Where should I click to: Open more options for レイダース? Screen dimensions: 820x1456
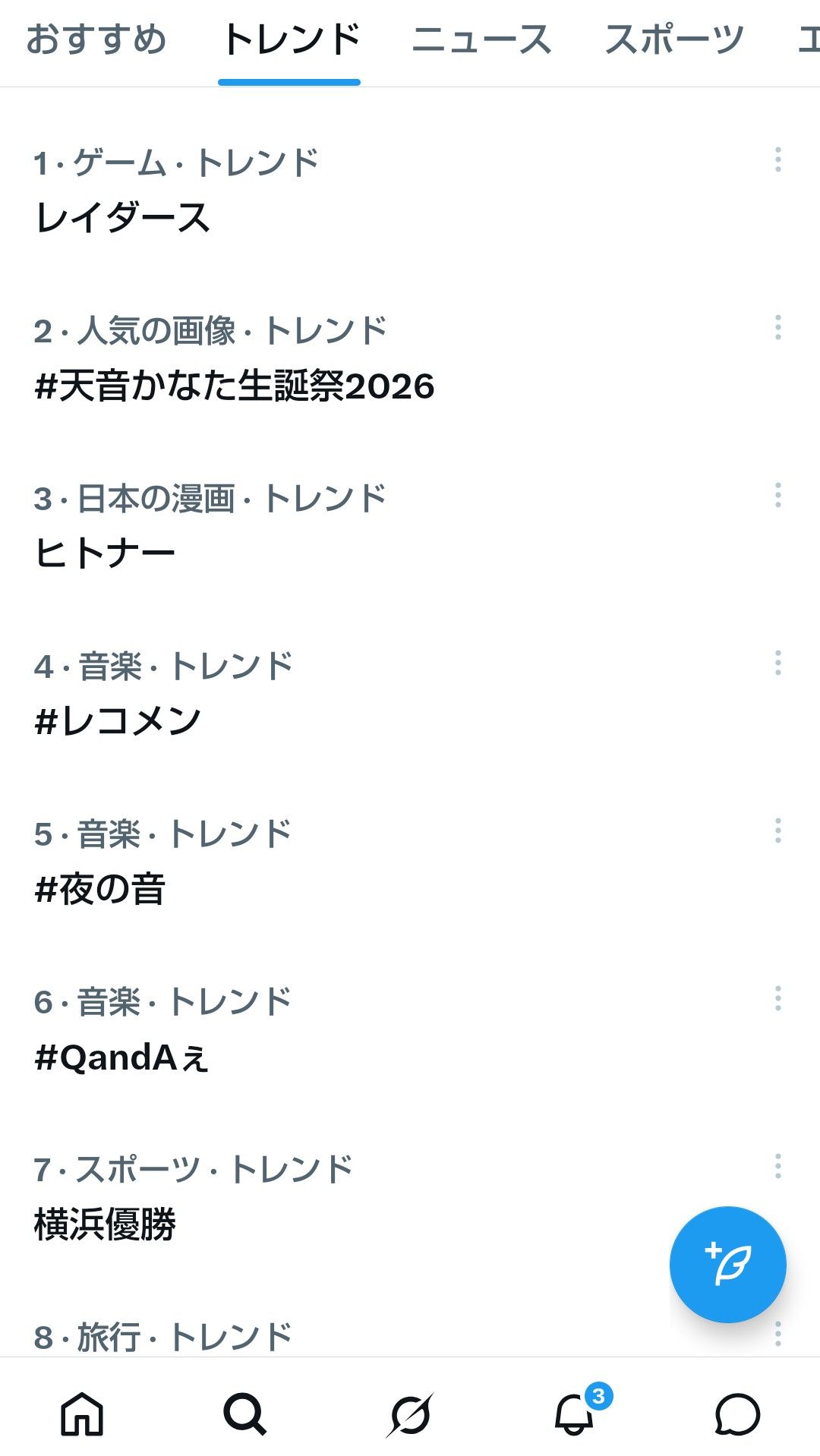(x=777, y=159)
